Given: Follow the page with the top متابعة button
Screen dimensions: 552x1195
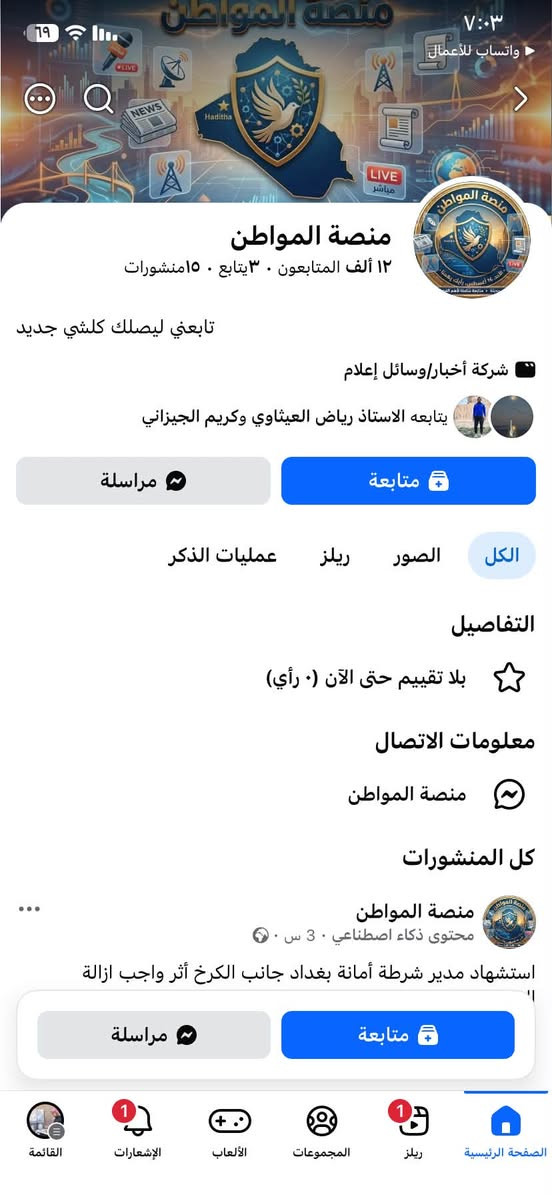Looking at the screenshot, I should coord(409,481).
